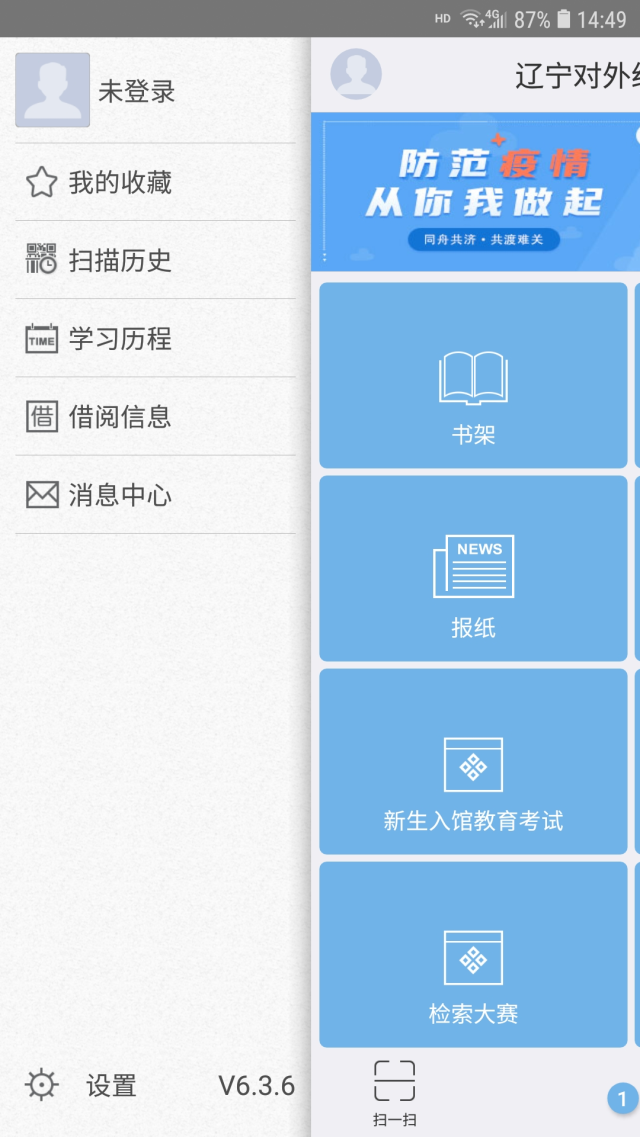640x1137 pixels.
Task: View 学习历程 learning history
Action: pyautogui.click(x=155, y=338)
